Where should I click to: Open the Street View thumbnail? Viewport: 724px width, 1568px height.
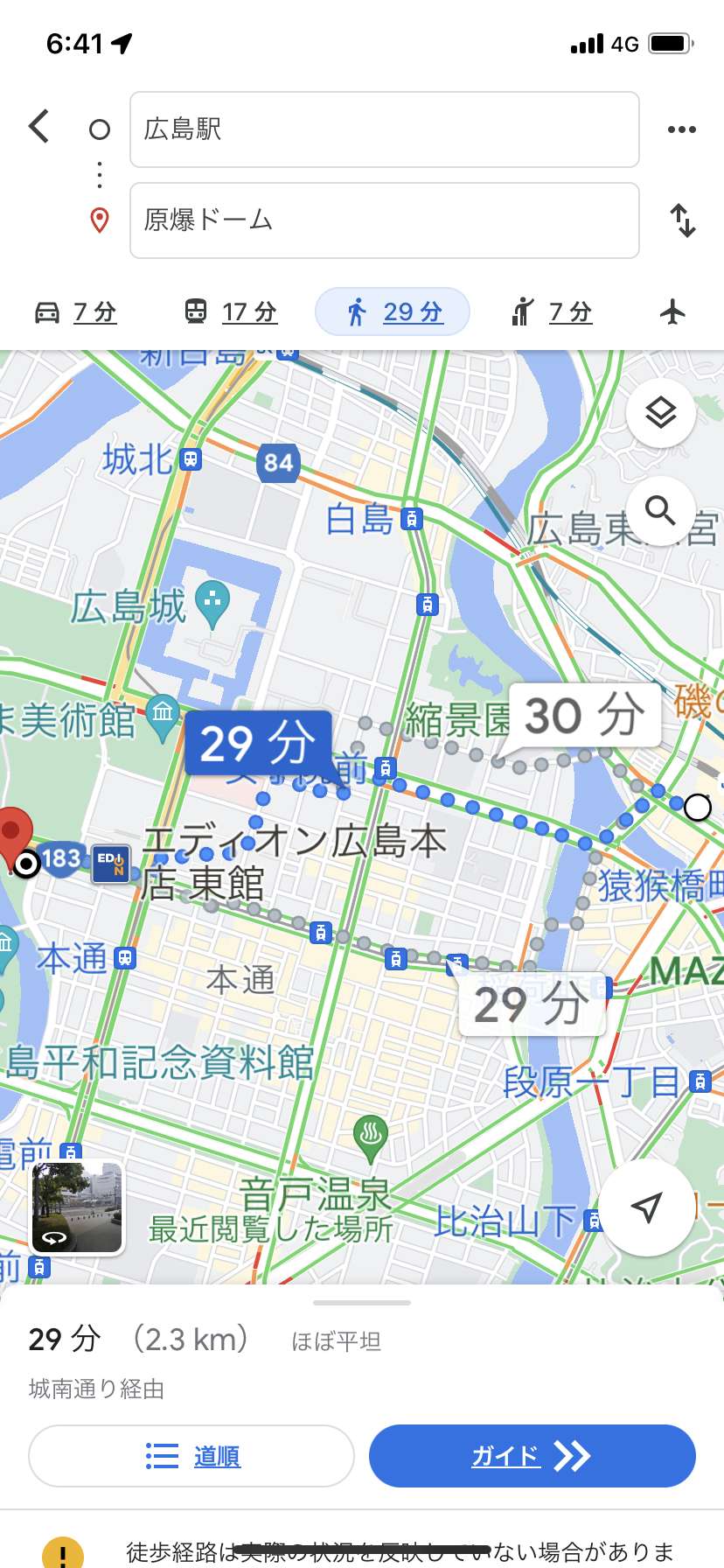tap(78, 1207)
